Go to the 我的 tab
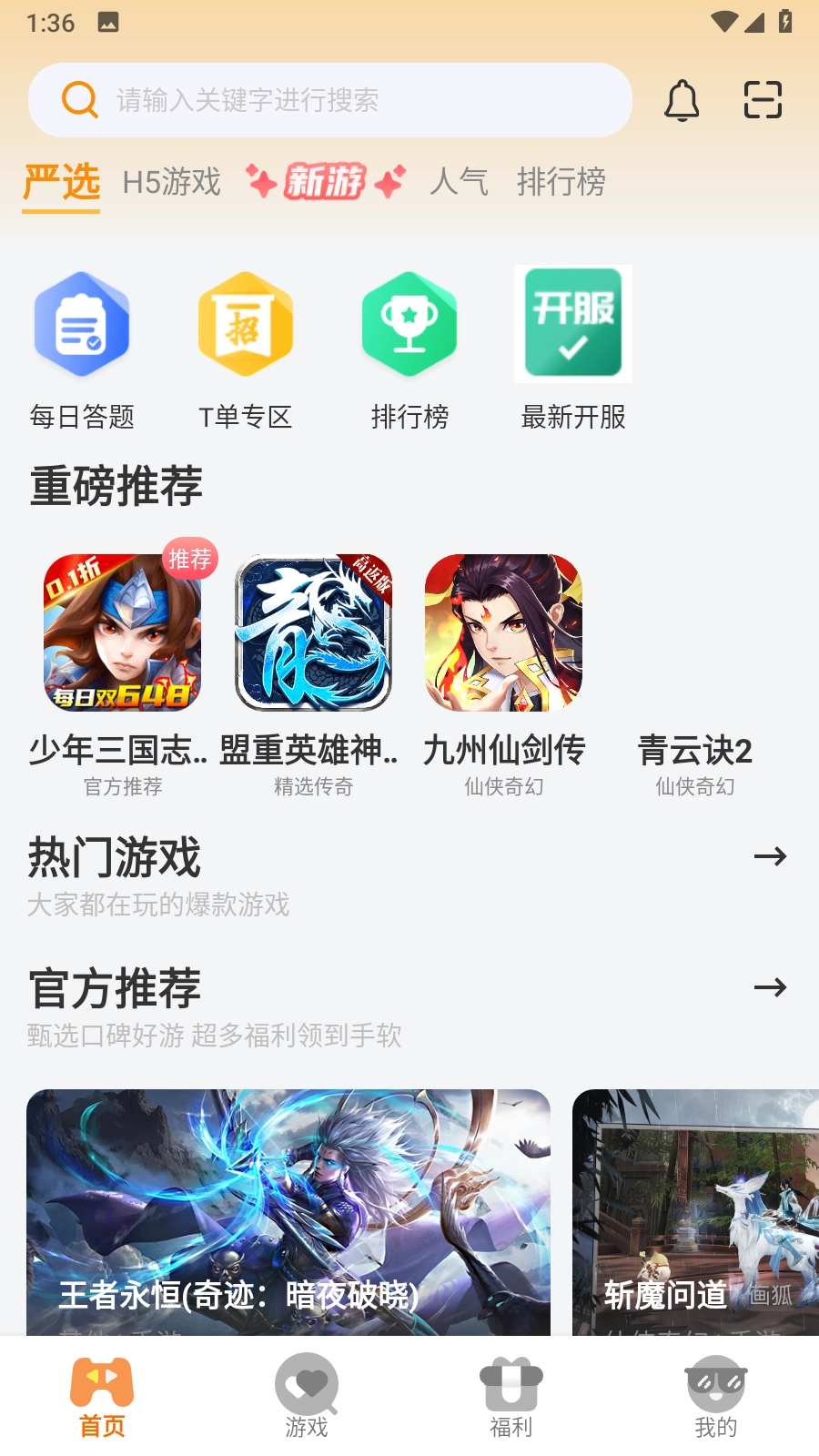 716,1398
